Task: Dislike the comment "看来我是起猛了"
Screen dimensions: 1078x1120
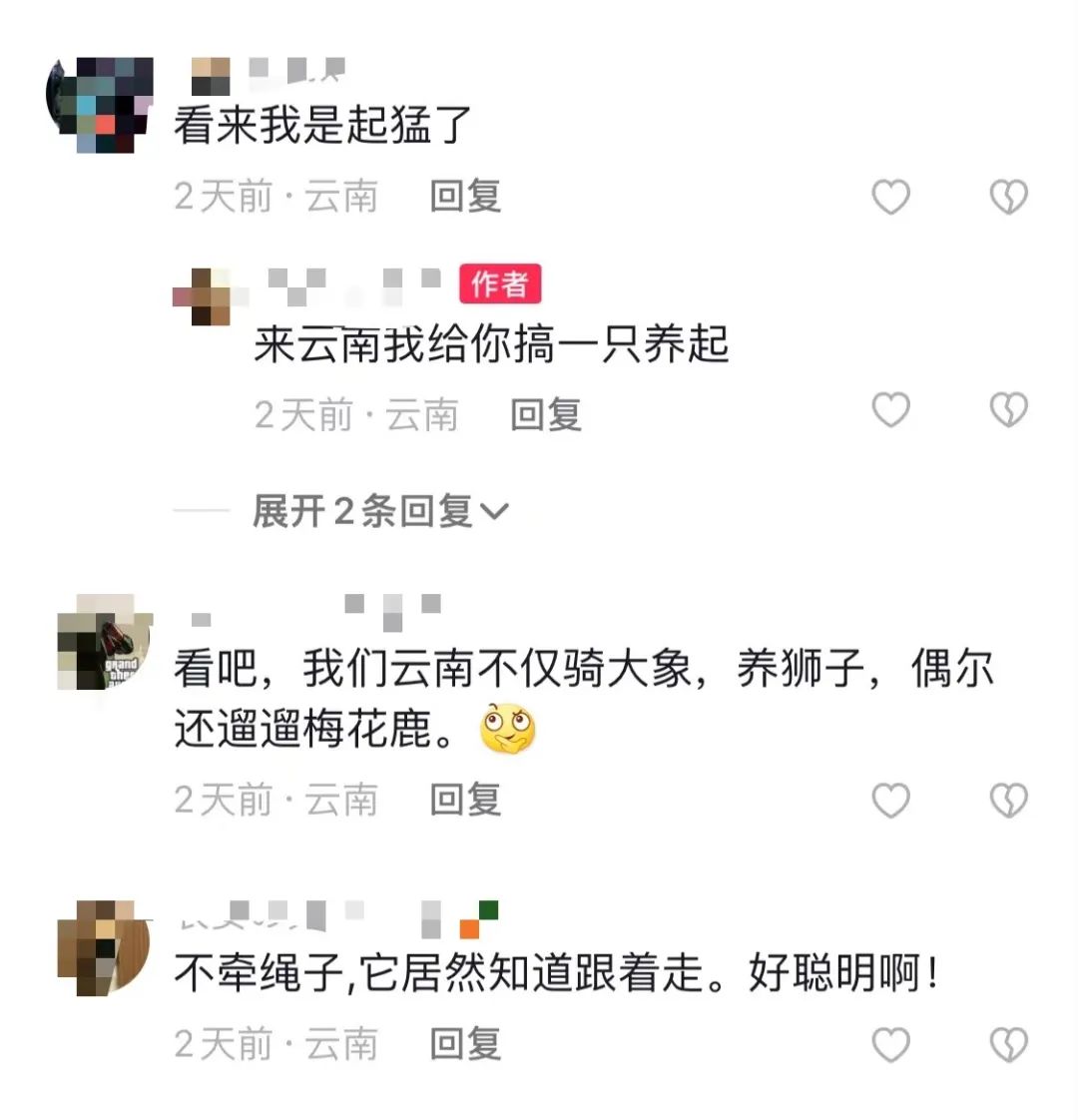Action: 1008,197
